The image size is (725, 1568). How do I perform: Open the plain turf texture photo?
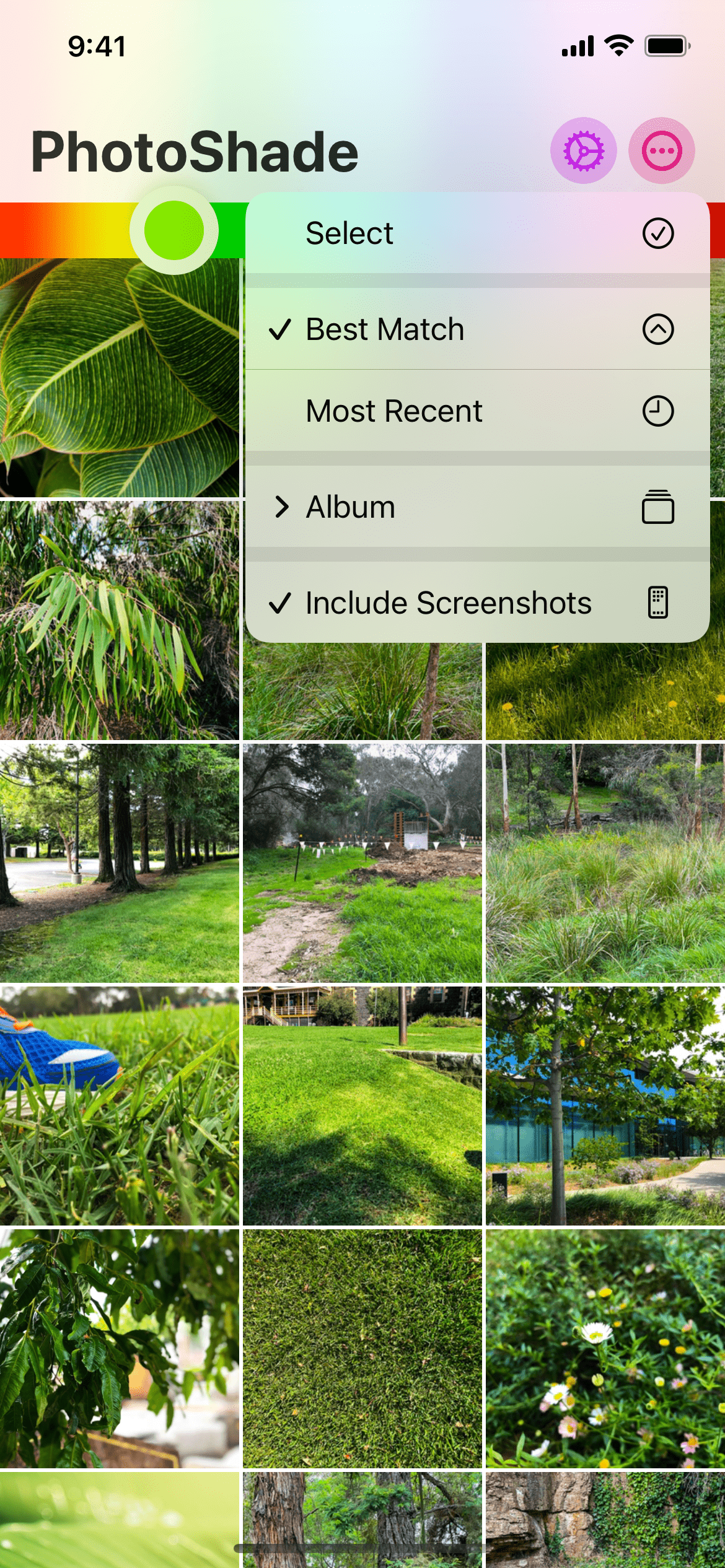[x=362, y=1349]
